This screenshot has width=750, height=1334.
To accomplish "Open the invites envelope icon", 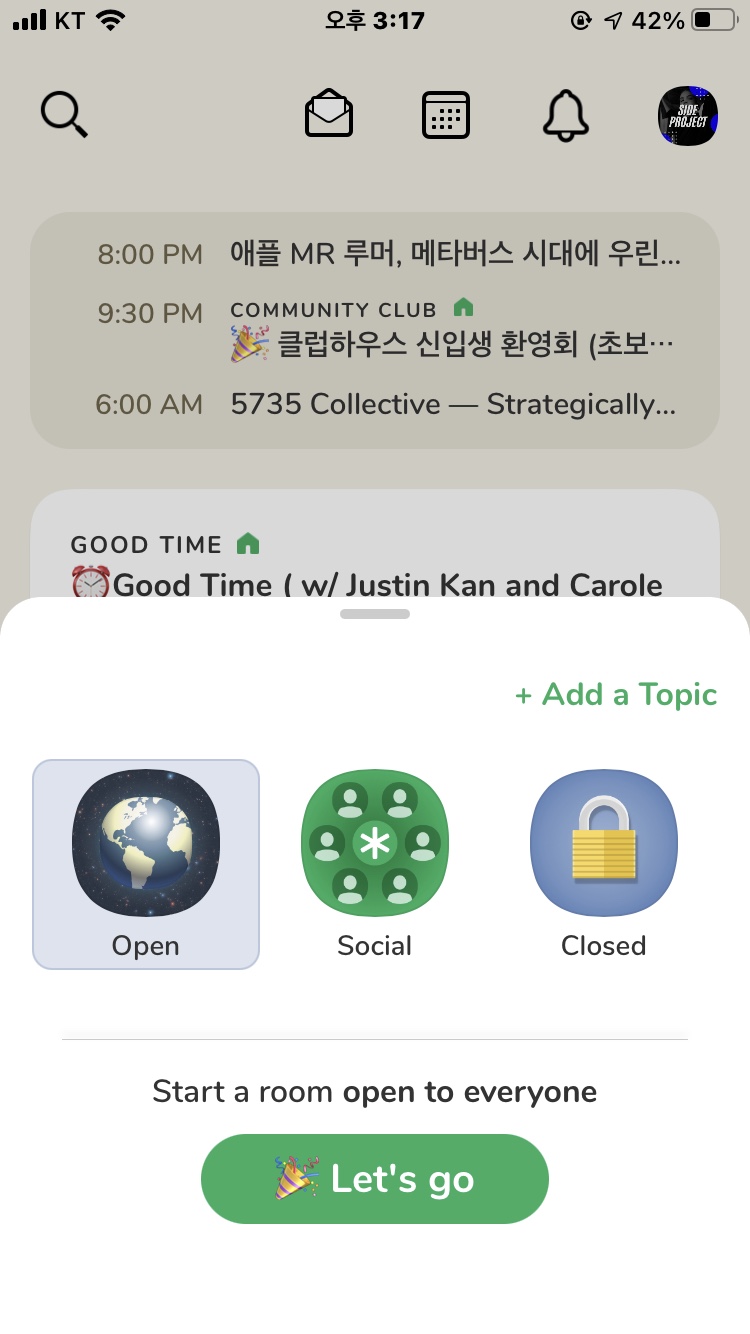I will pyautogui.click(x=329, y=115).
